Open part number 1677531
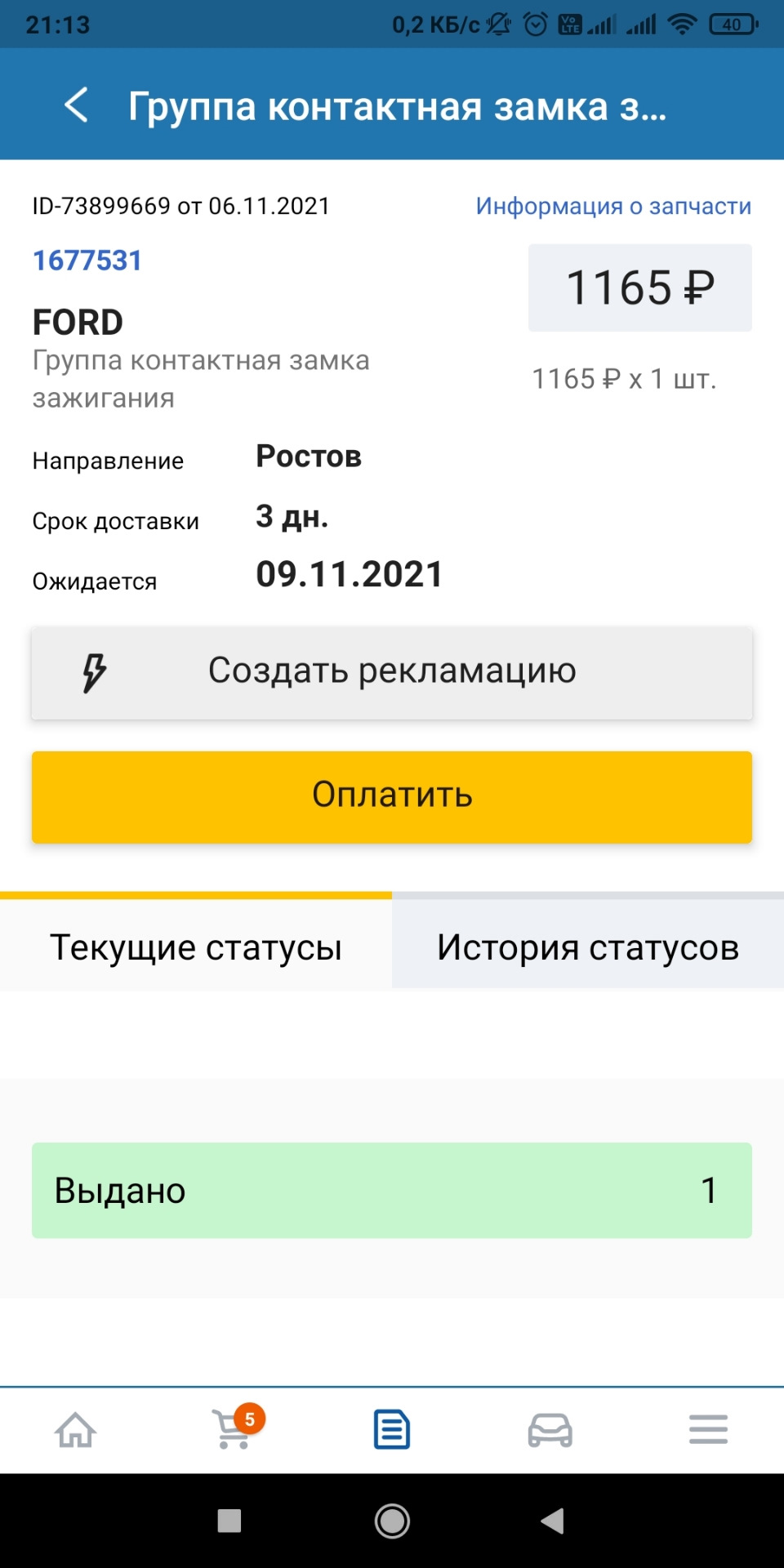 (x=87, y=261)
